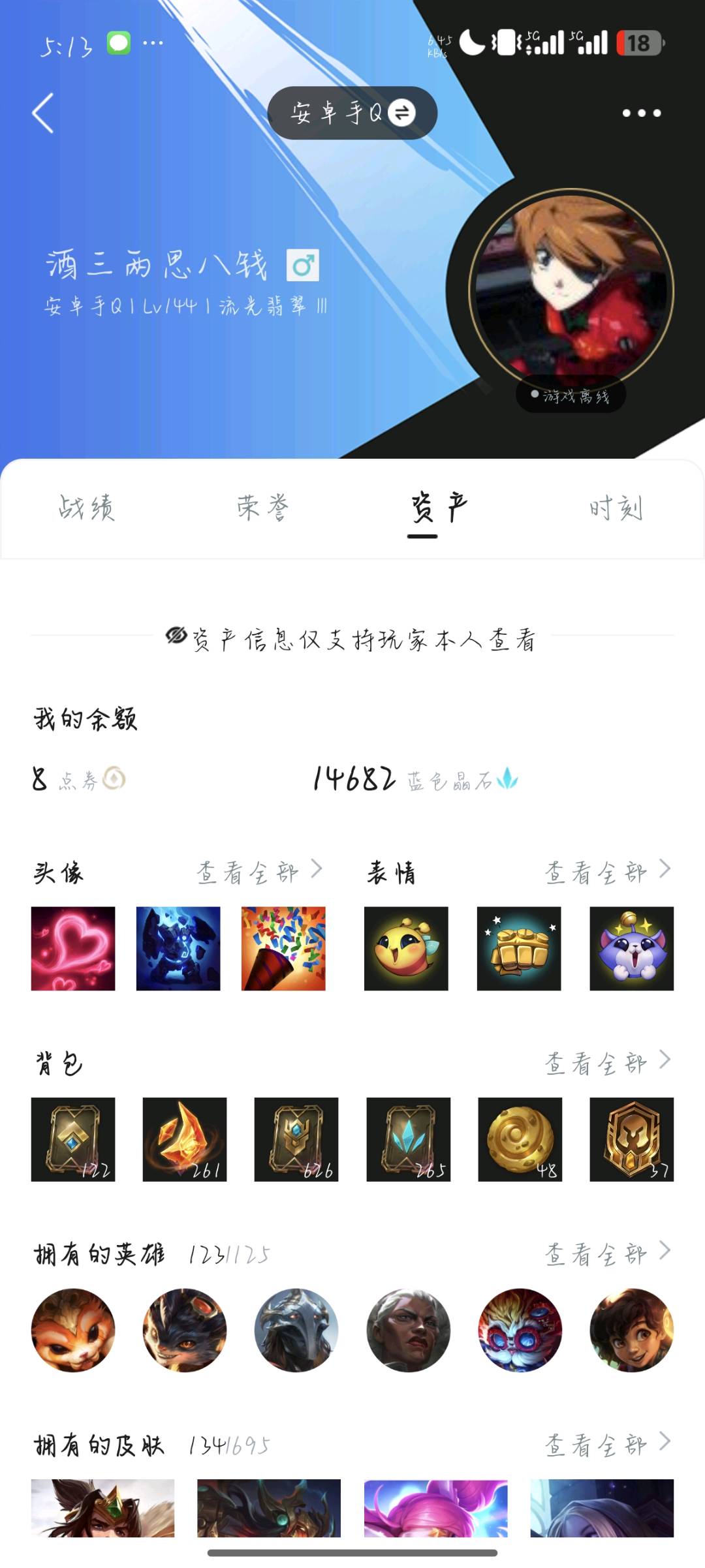705x1568 pixels.
Task: Open the first owned hero portrait
Action: pyautogui.click(x=73, y=1330)
